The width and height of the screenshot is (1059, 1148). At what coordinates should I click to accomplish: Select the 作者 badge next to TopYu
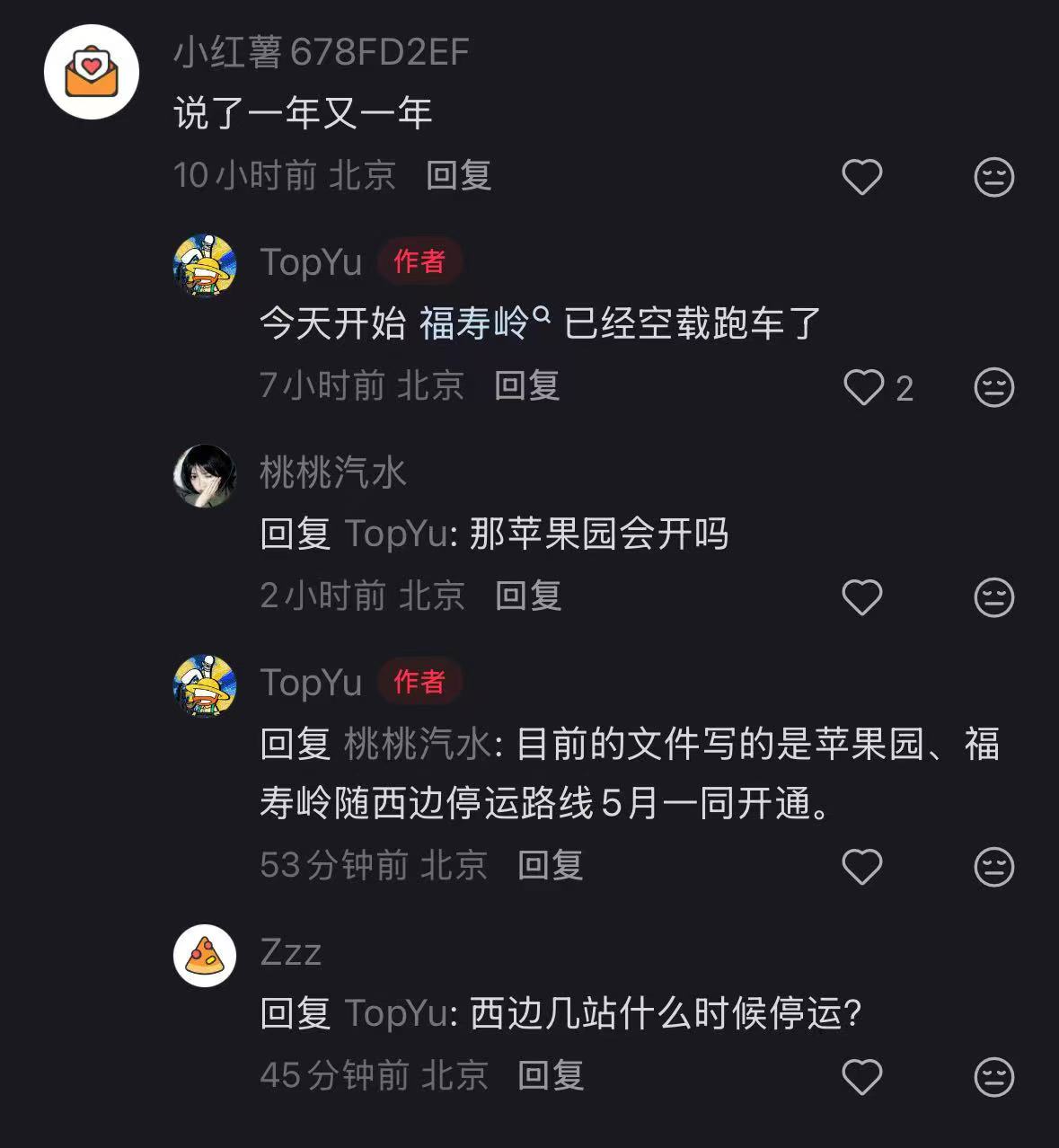pos(419,261)
